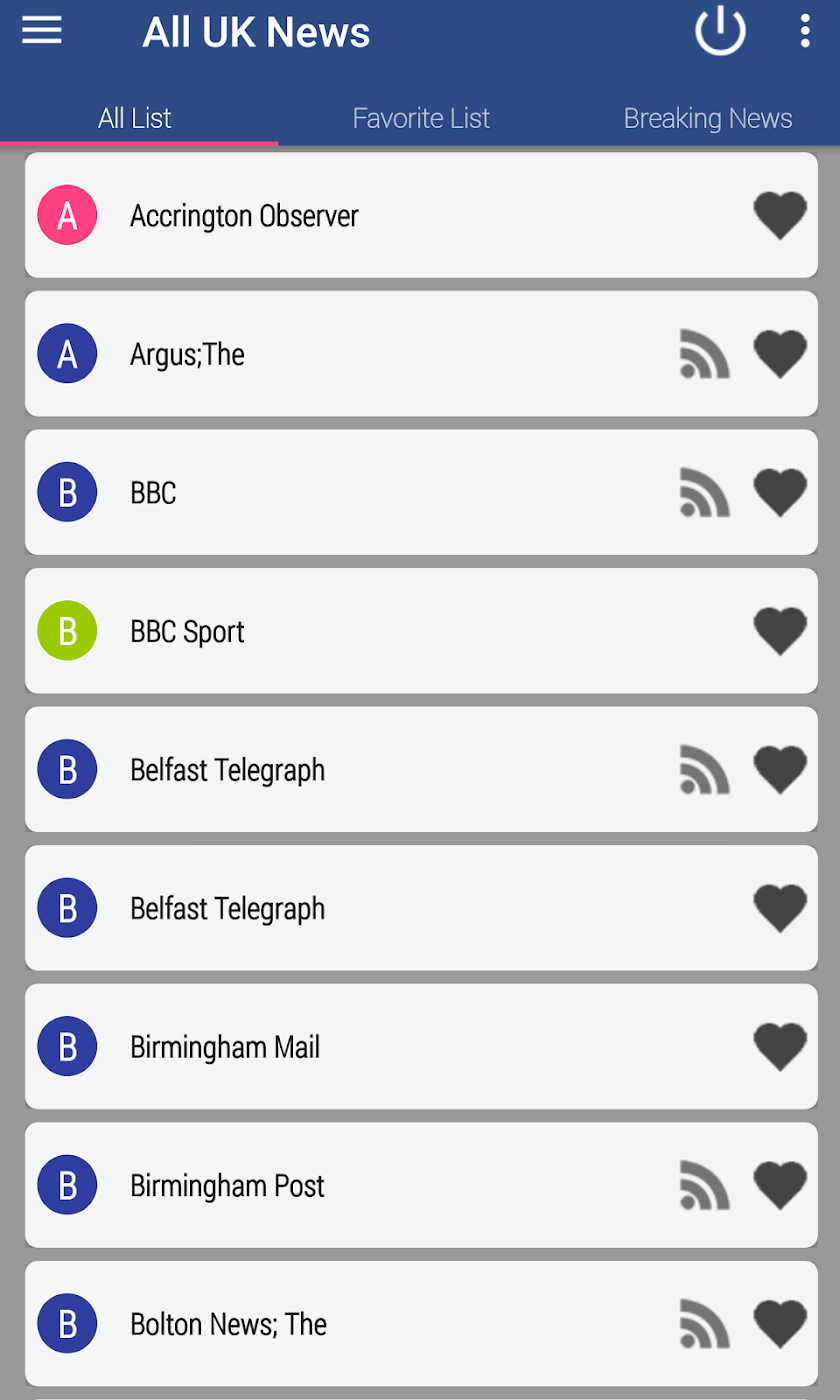The height and width of the screenshot is (1400, 840).
Task: Open Accrington Observer
Action: tap(244, 216)
